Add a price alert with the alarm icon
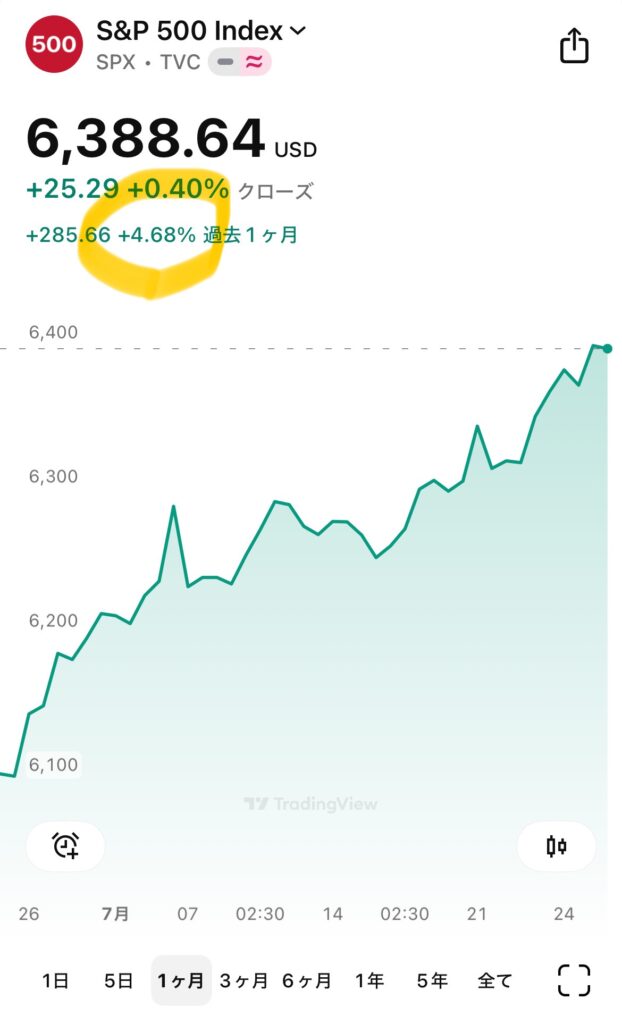The width and height of the screenshot is (622, 1024). click(x=65, y=846)
